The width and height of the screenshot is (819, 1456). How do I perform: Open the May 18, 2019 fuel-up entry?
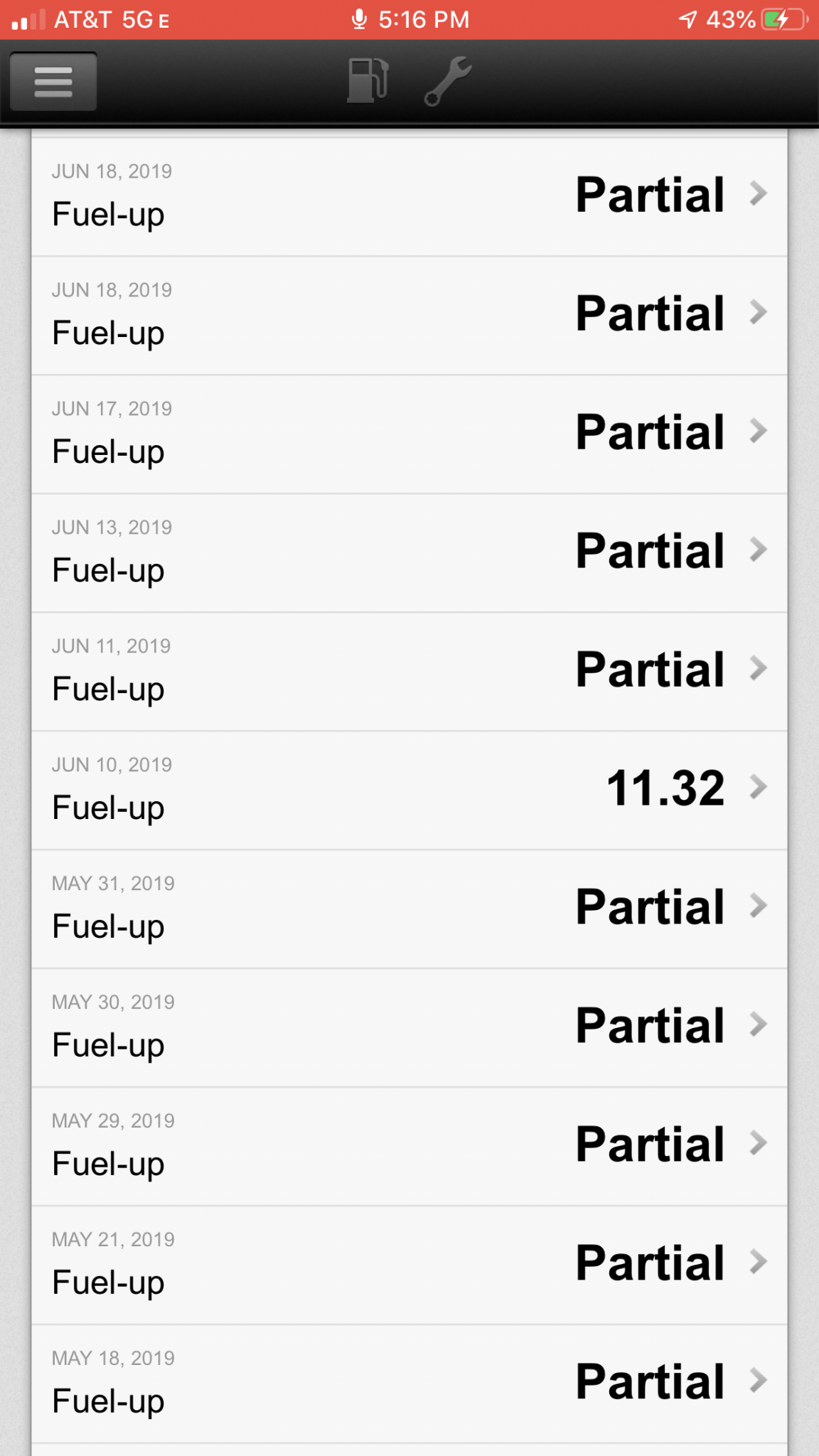pyautogui.click(x=409, y=1383)
